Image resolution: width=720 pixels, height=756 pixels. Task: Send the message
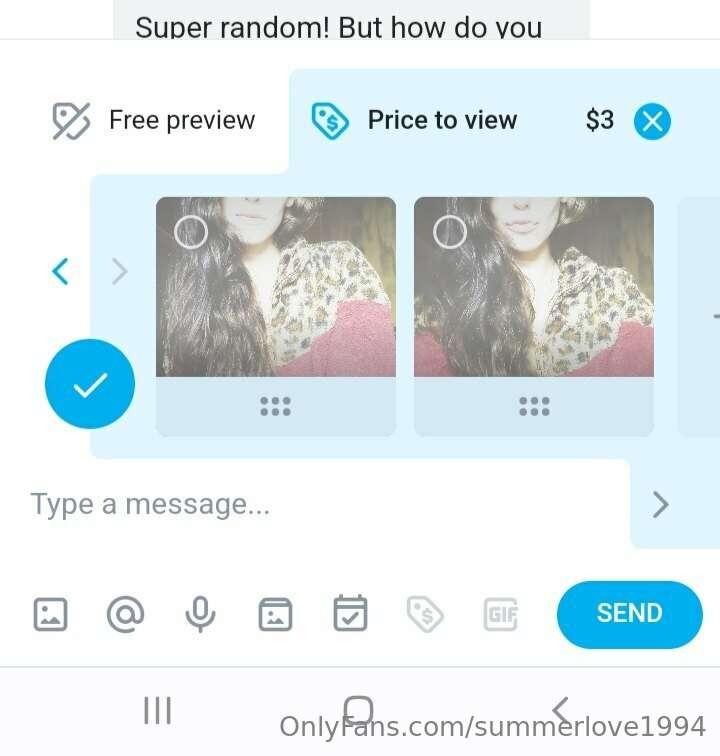tap(629, 614)
